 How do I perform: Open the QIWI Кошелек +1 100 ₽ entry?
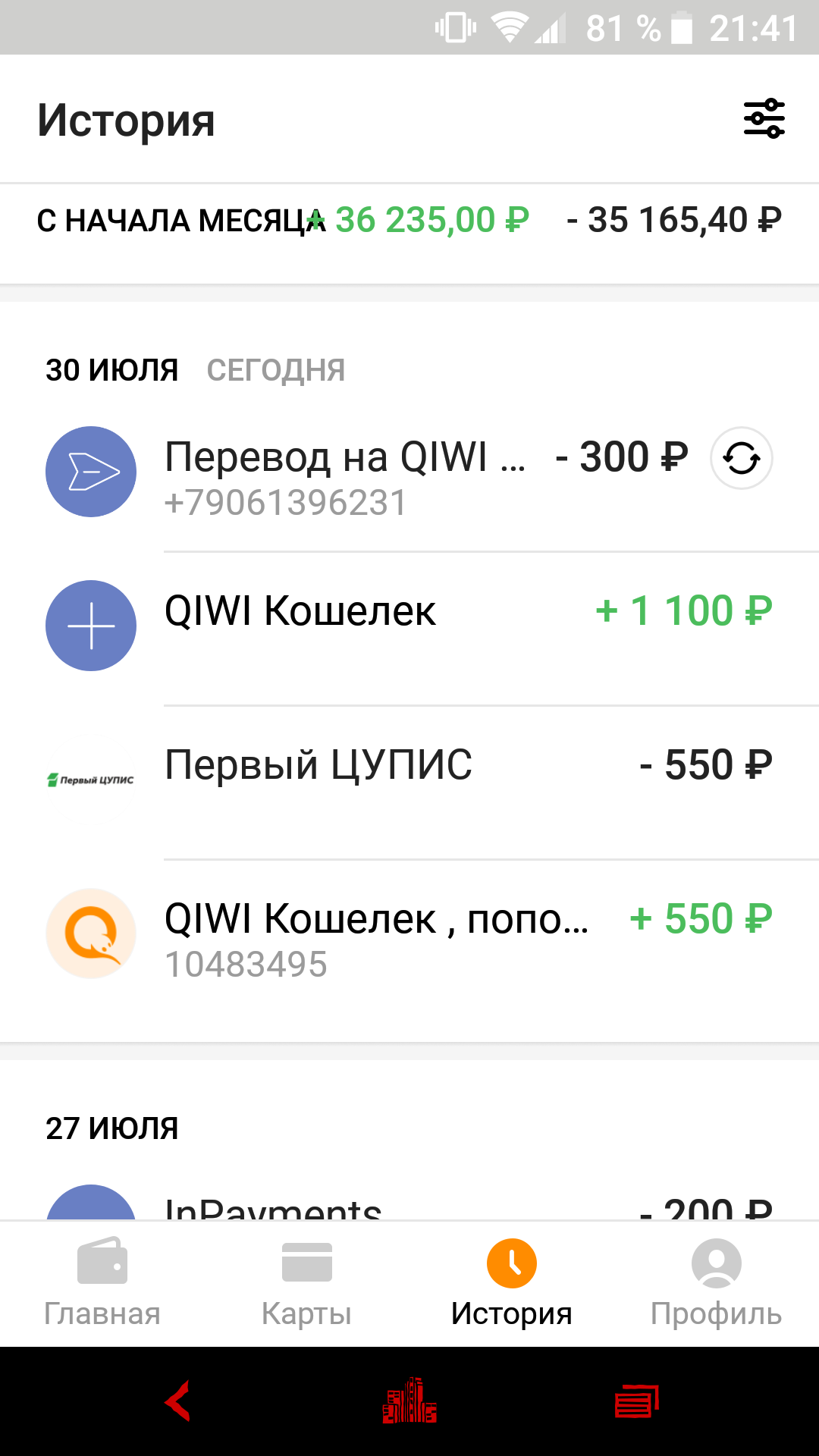point(409,626)
